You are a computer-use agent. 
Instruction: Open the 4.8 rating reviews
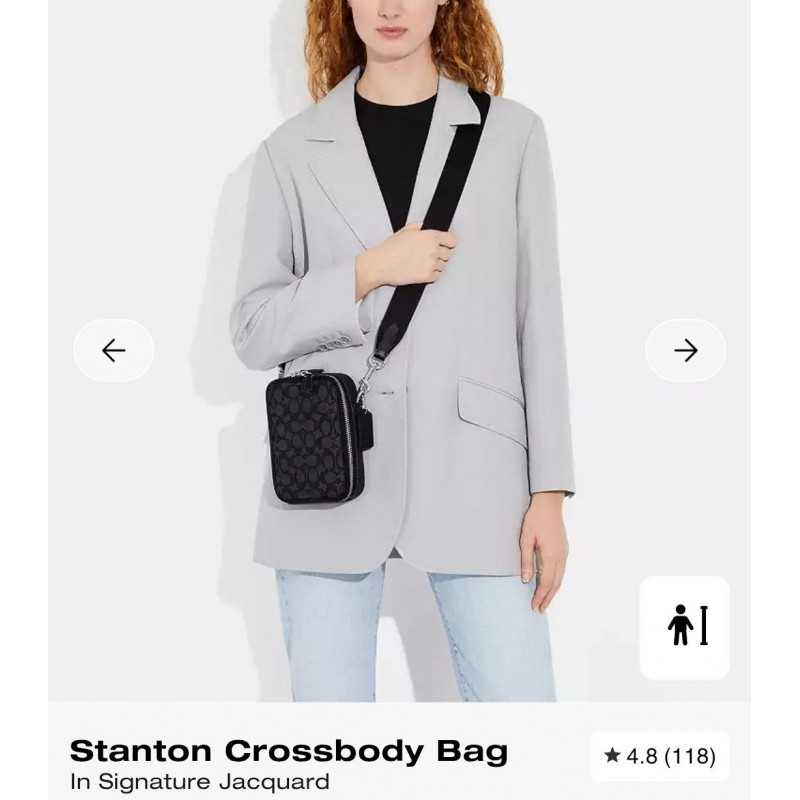point(659,757)
